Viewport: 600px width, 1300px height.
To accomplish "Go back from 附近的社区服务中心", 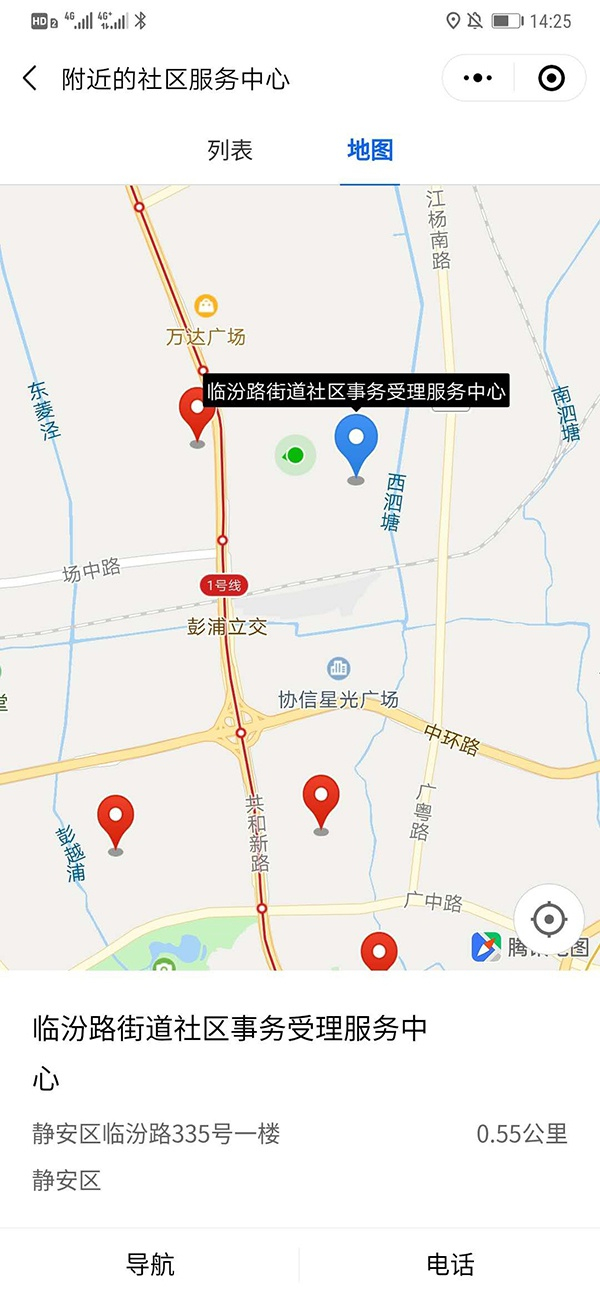I will point(30,79).
